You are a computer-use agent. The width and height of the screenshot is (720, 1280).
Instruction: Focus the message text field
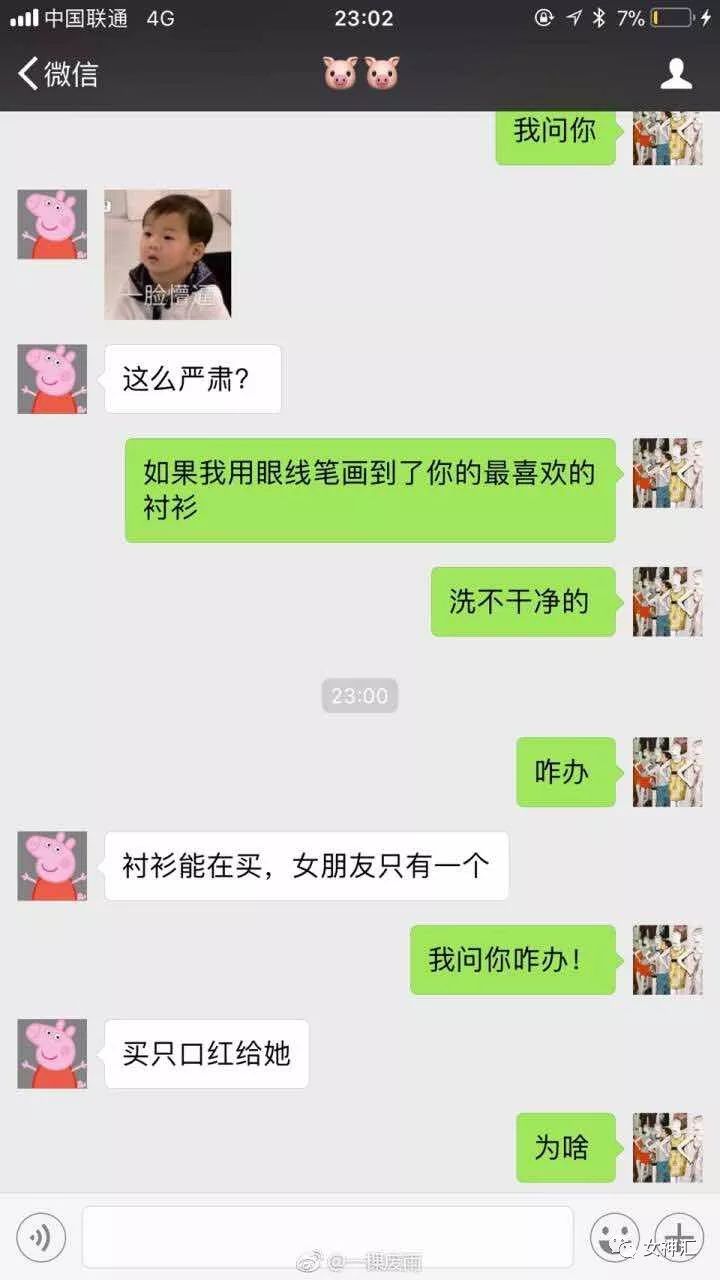[x=327, y=1238]
